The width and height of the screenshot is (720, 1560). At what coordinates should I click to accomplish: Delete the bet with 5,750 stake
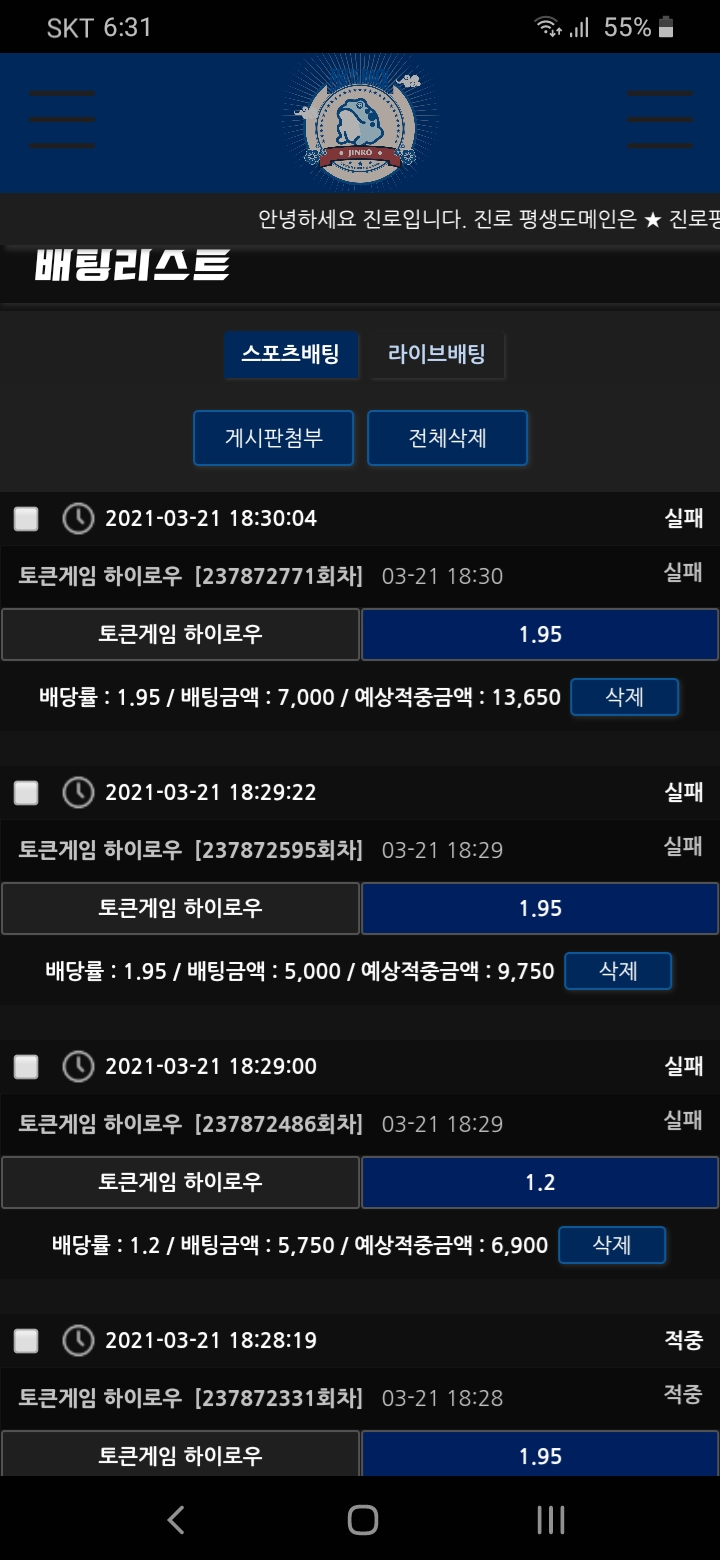coord(612,1245)
